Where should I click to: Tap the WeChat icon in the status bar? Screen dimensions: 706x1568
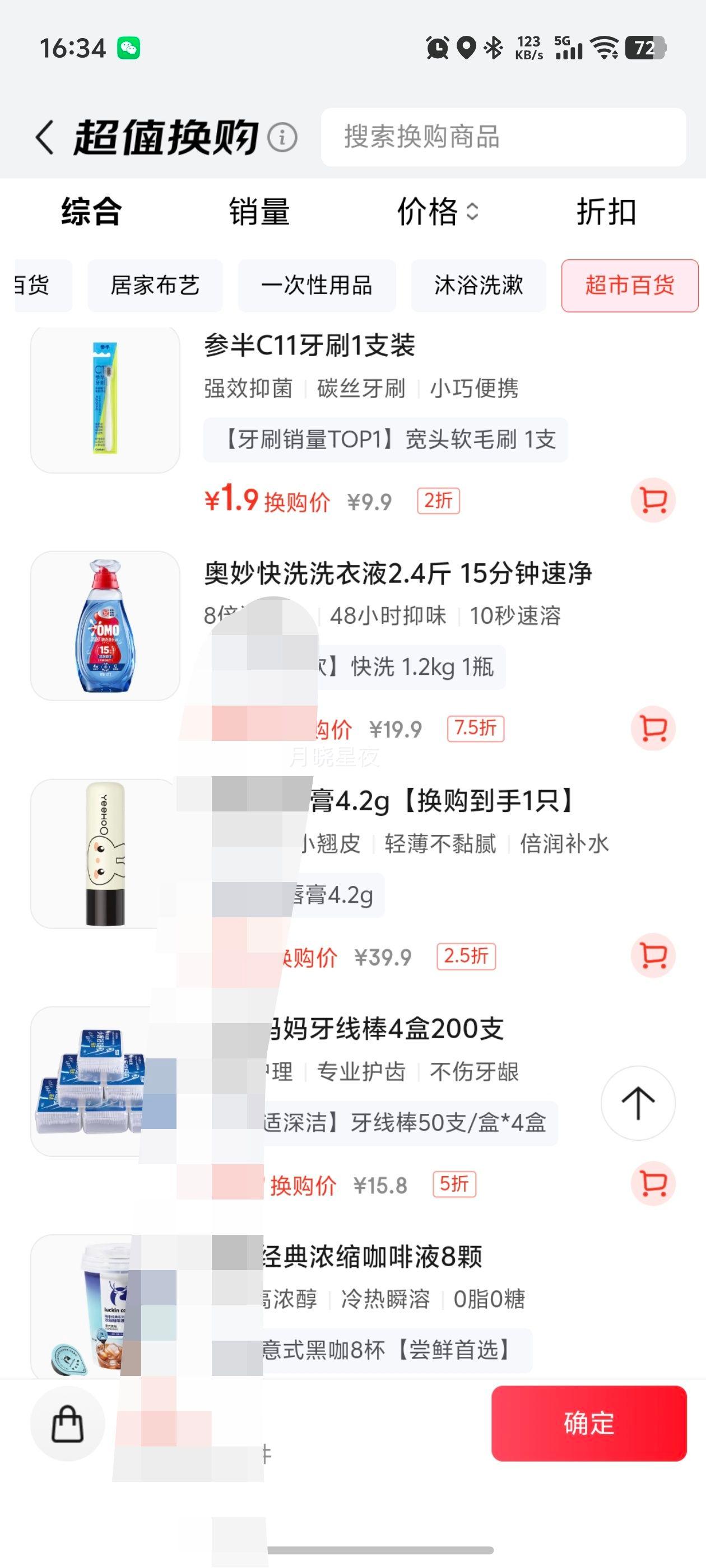pos(128,48)
